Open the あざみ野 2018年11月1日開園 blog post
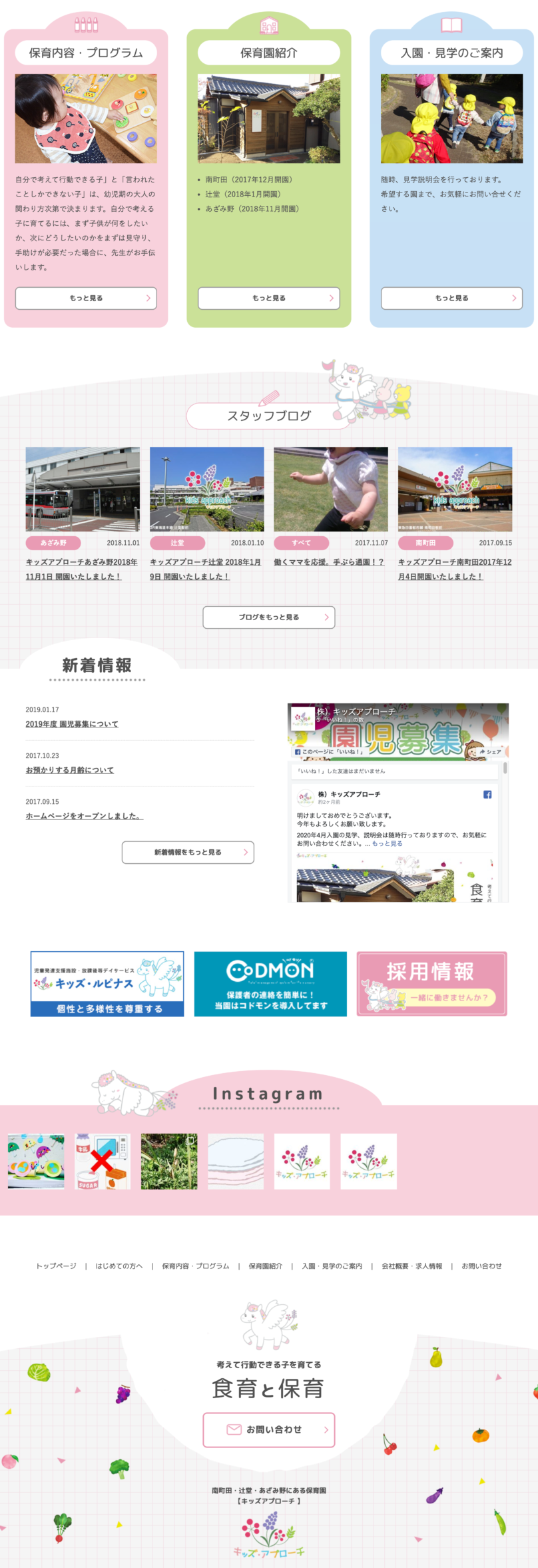The image size is (538, 1568). pos(82,569)
